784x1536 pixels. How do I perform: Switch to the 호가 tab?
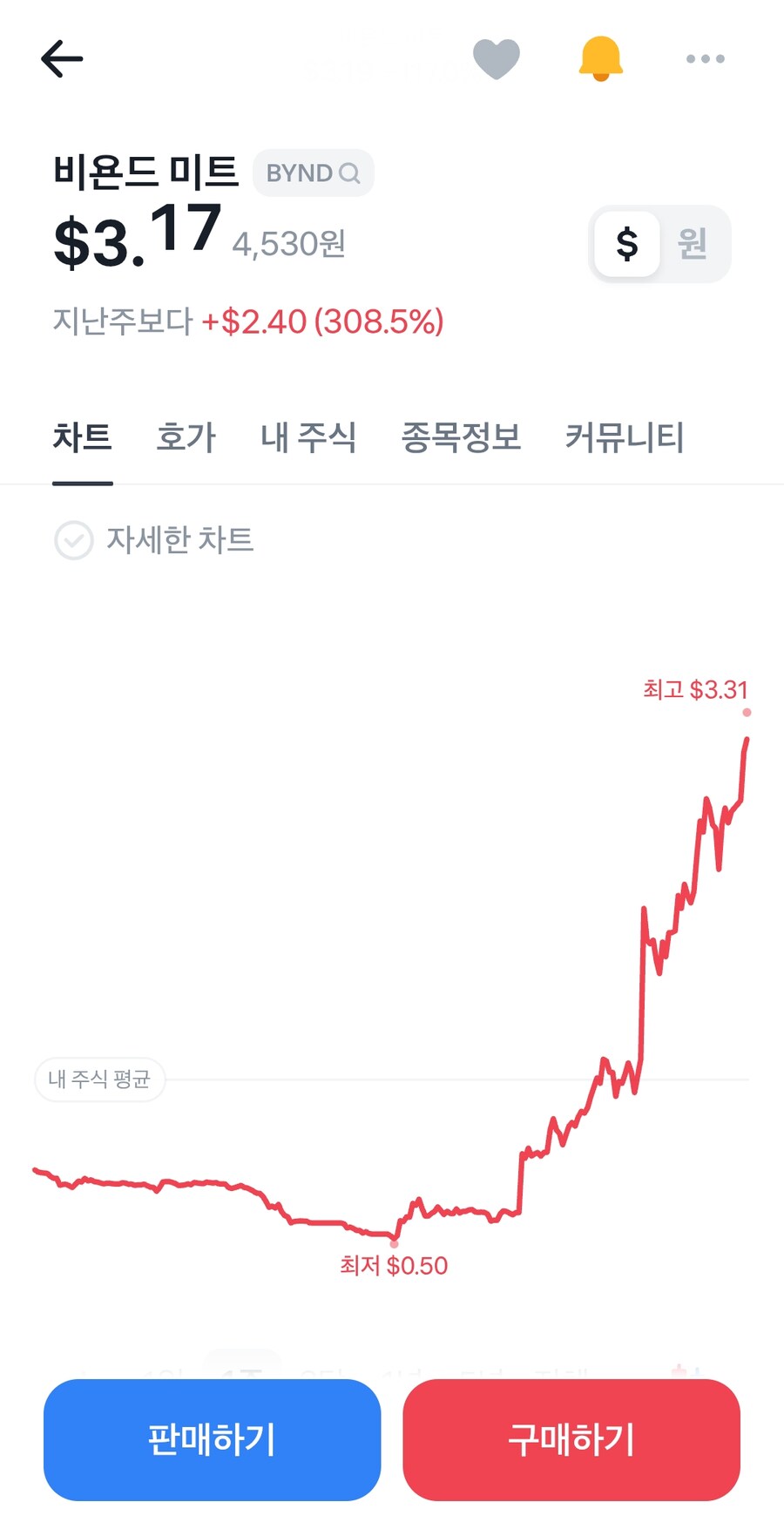coord(185,438)
